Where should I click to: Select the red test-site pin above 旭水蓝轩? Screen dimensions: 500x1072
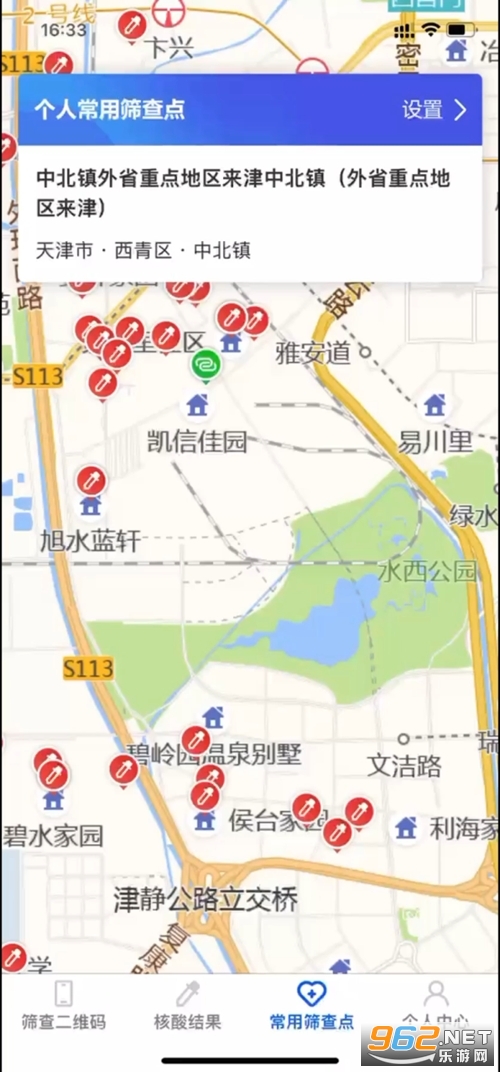pyautogui.click(x=91, y=481)
